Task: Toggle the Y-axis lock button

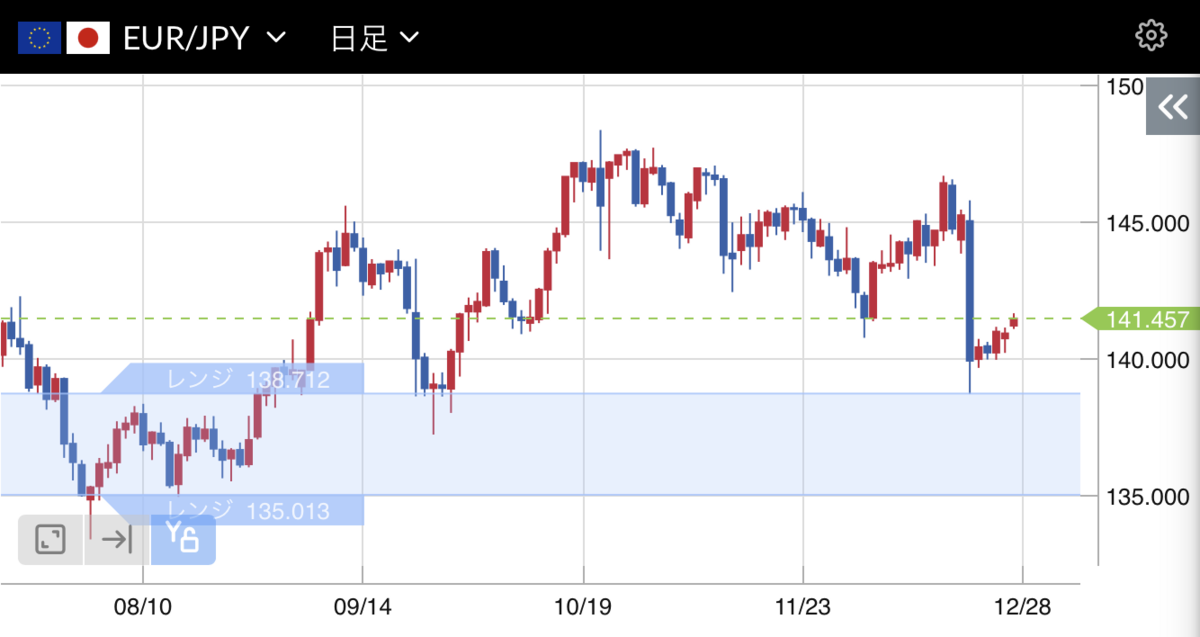Action: 183,540
